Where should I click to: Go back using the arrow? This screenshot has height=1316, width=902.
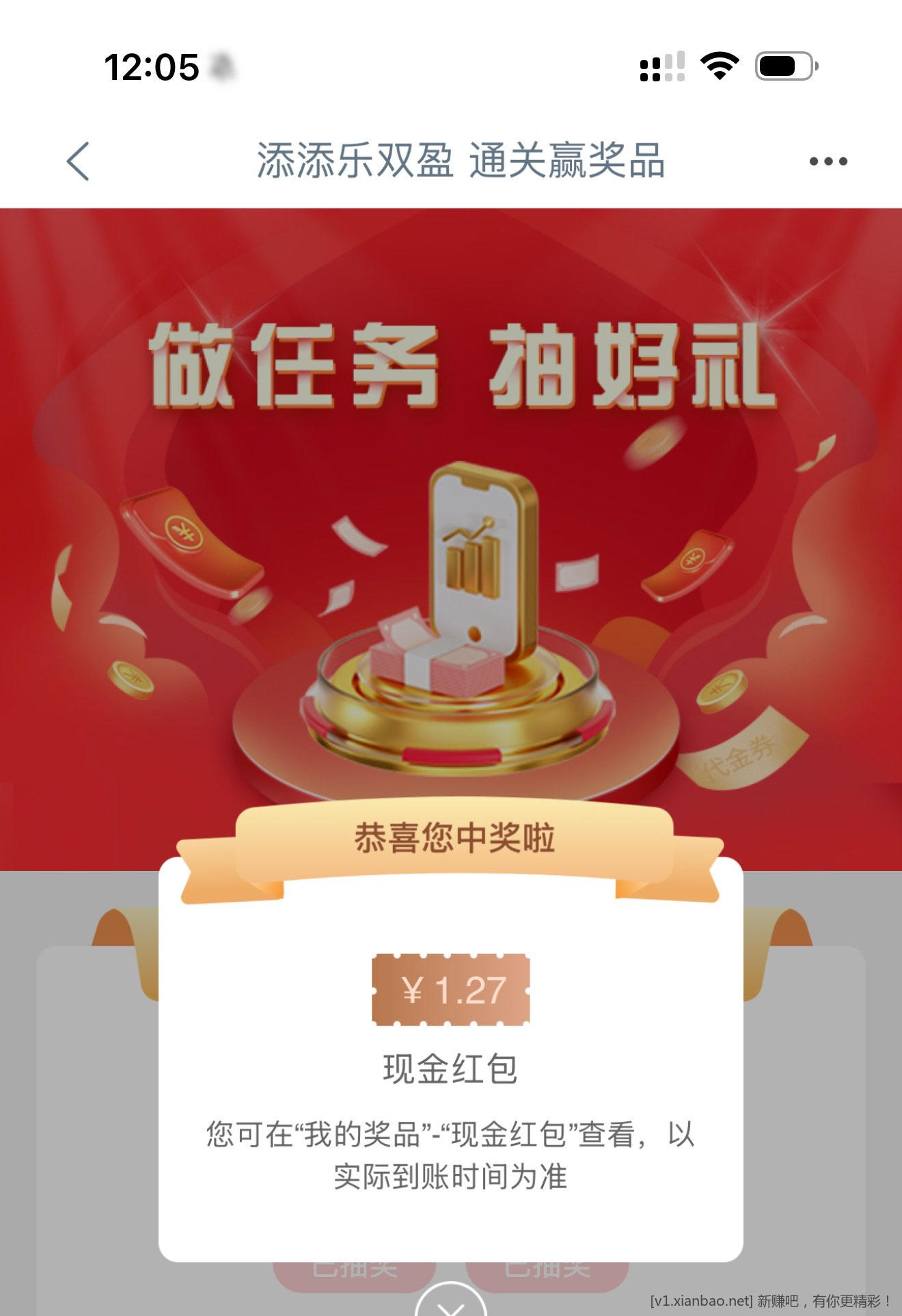[x=78, y=161]
